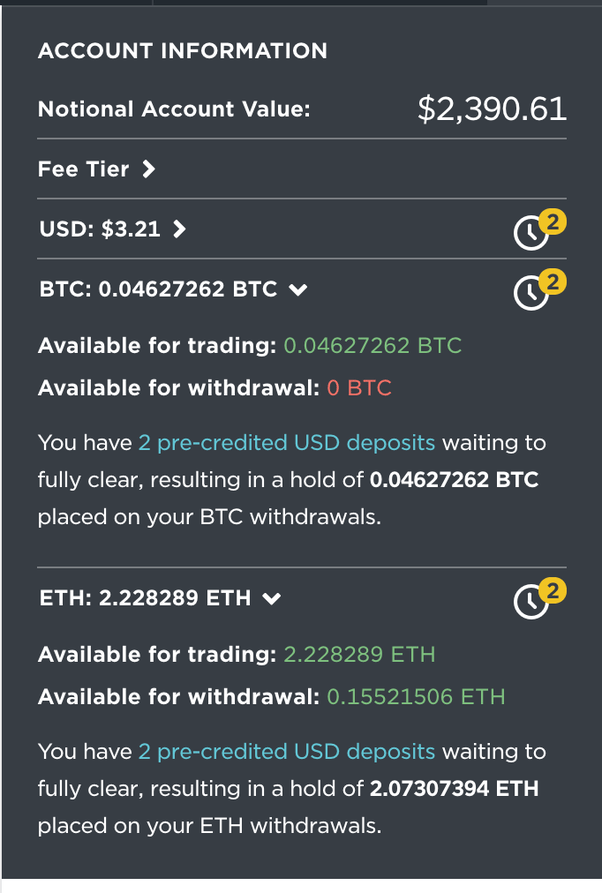Open pre-credited USD deposits link under ETH
The width and height of the screenshot is (602, 893).
pos(286,752)
